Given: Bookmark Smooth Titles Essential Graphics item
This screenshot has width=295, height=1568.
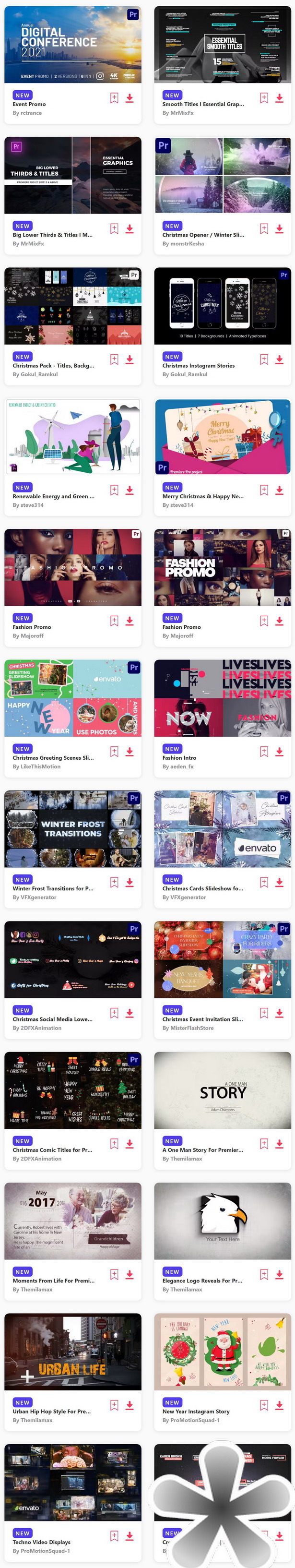Looking at the screenshot, I should coord(264,98).
